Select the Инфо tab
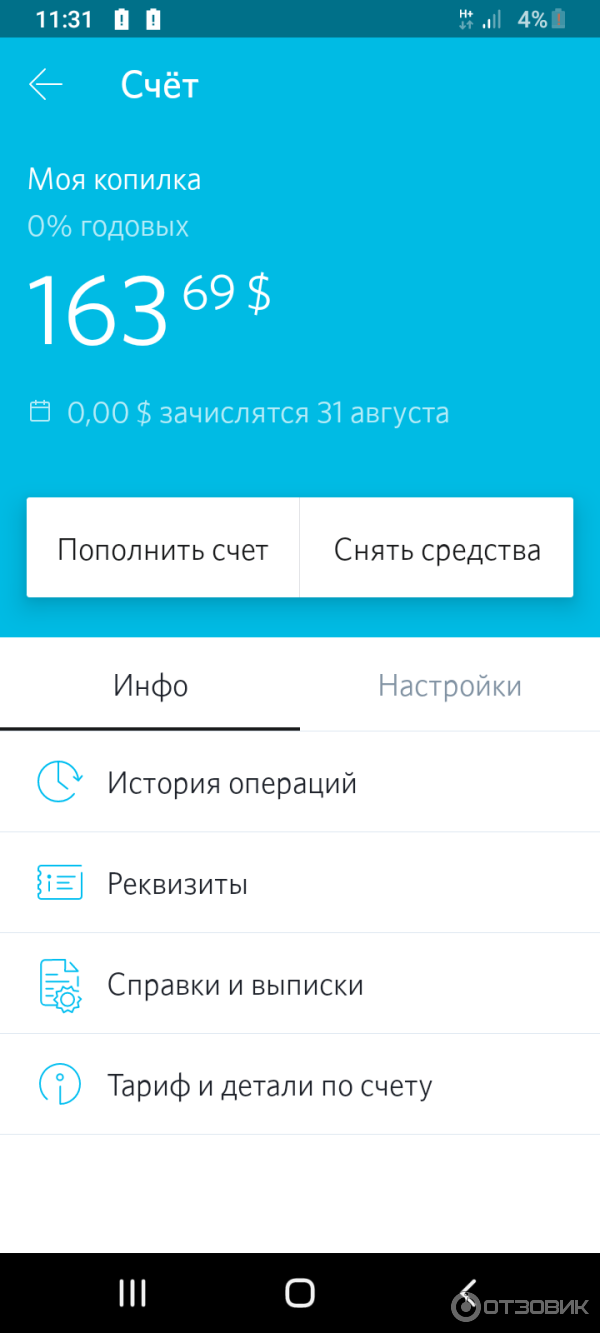The width and height of the screenshot is (600, 1333). [x=150, y=686]
